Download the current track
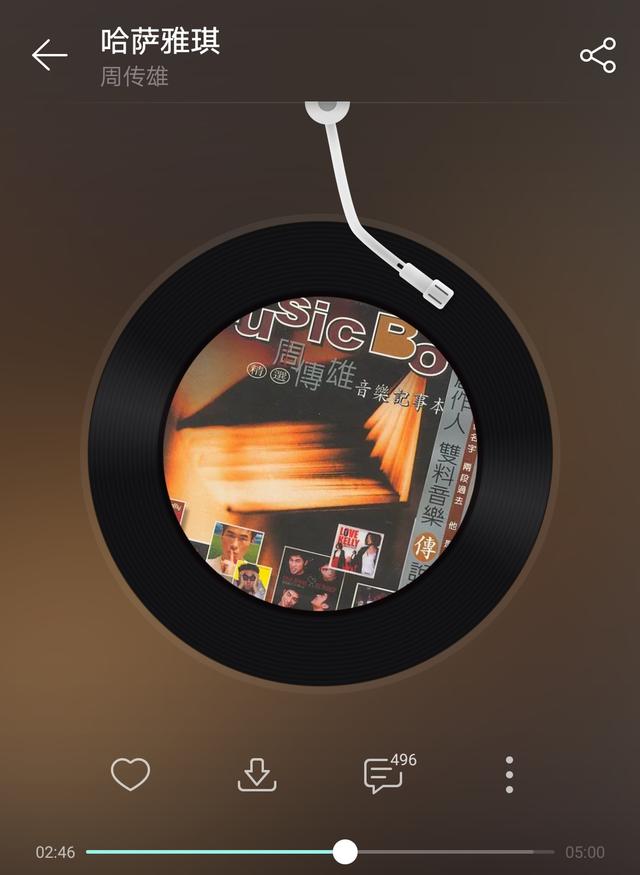Screen dimensions: 640x875 [257, 775]
